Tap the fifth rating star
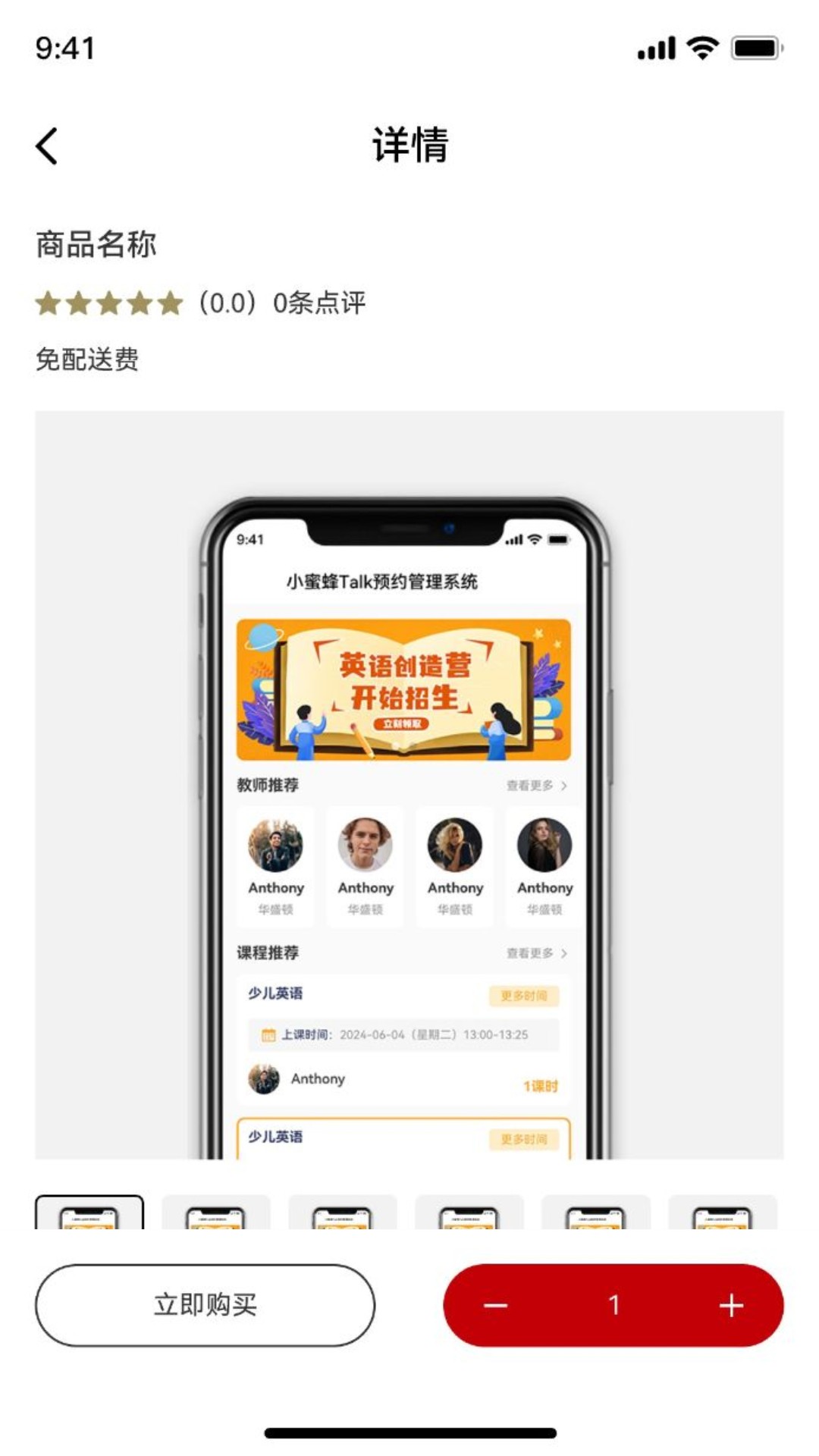Viewport: 819px width, 1456px height. (x=168, y=302)
